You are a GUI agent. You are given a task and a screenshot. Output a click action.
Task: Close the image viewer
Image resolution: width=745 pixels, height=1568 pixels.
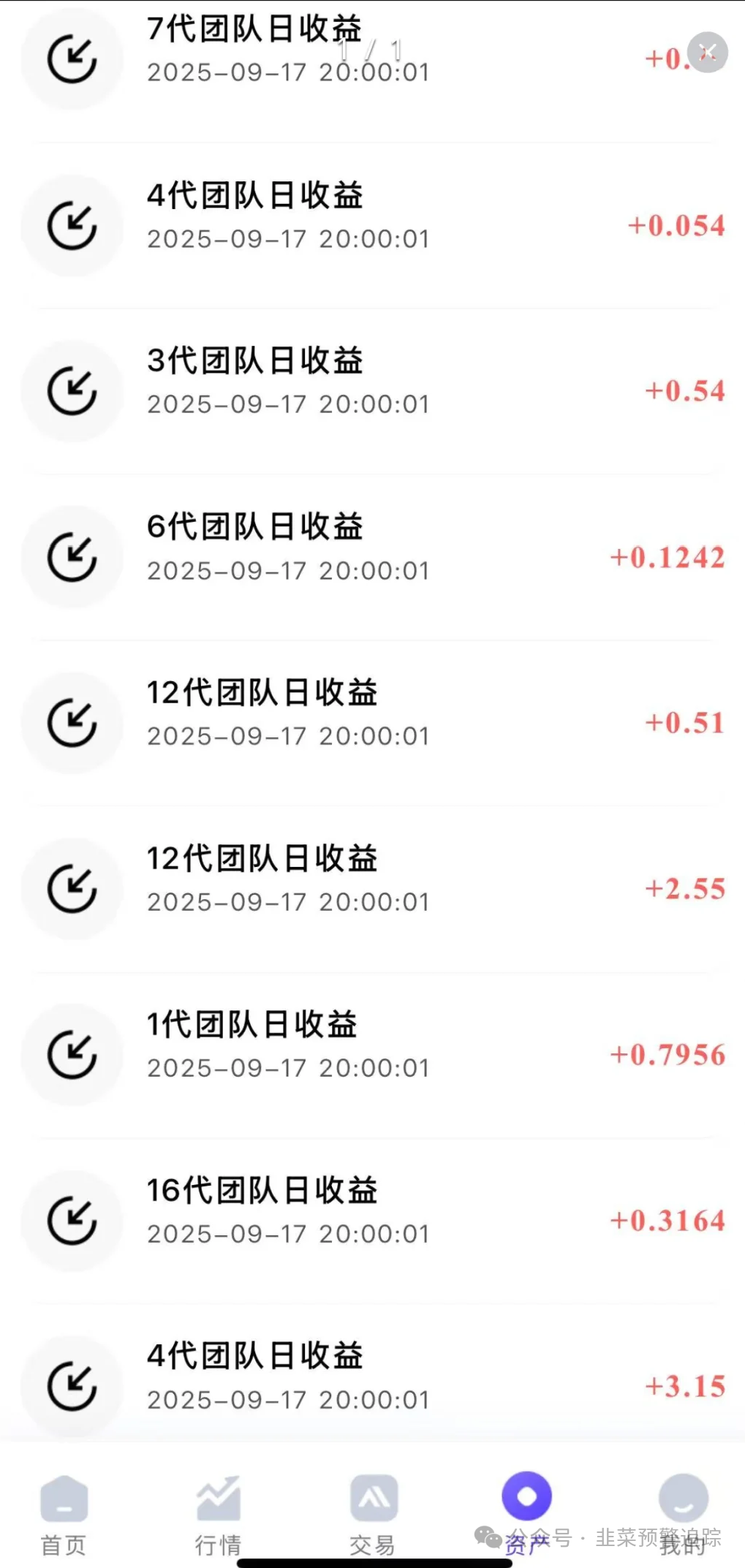(x=707, y=53)
